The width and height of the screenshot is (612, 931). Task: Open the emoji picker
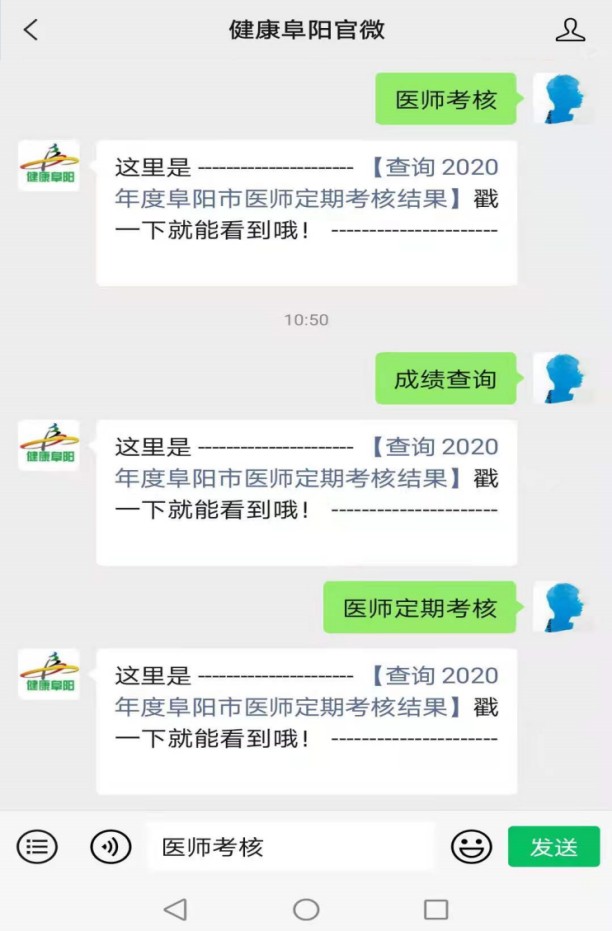(x=471, y=847)
